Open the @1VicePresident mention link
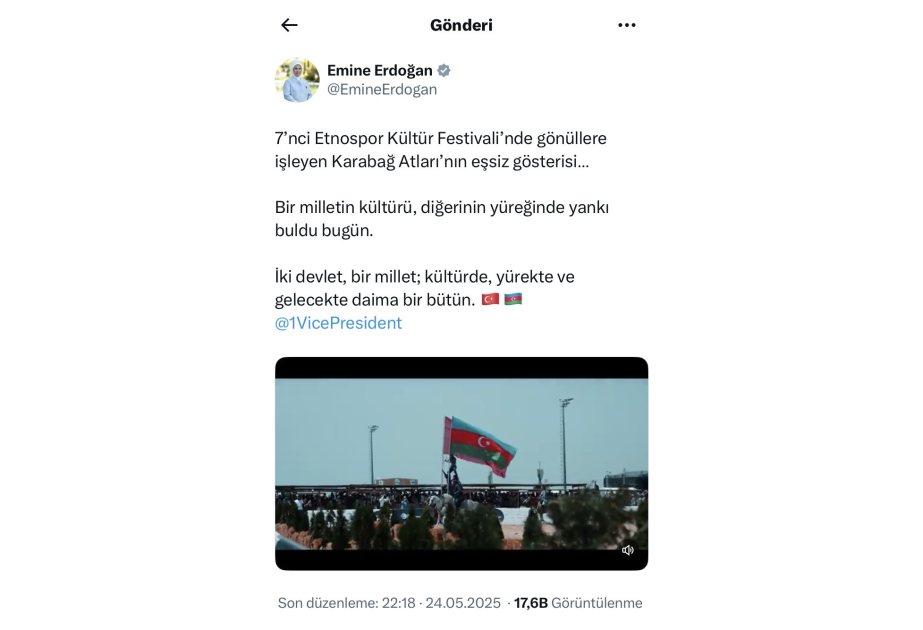This screenshot has height=630, width=923. coord(338,323)
